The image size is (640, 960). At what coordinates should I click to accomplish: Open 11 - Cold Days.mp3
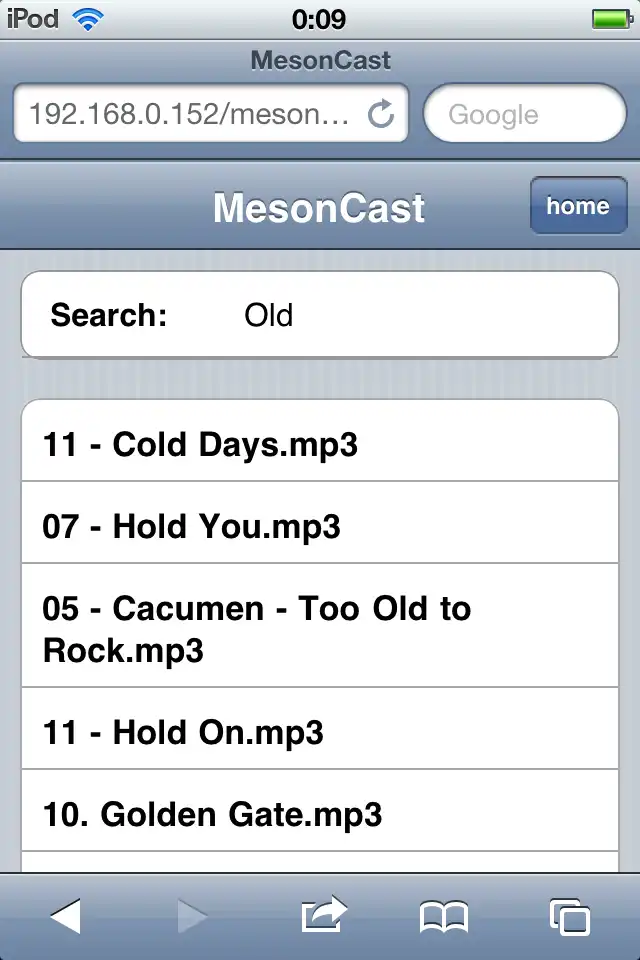click(x=320, y=444)
